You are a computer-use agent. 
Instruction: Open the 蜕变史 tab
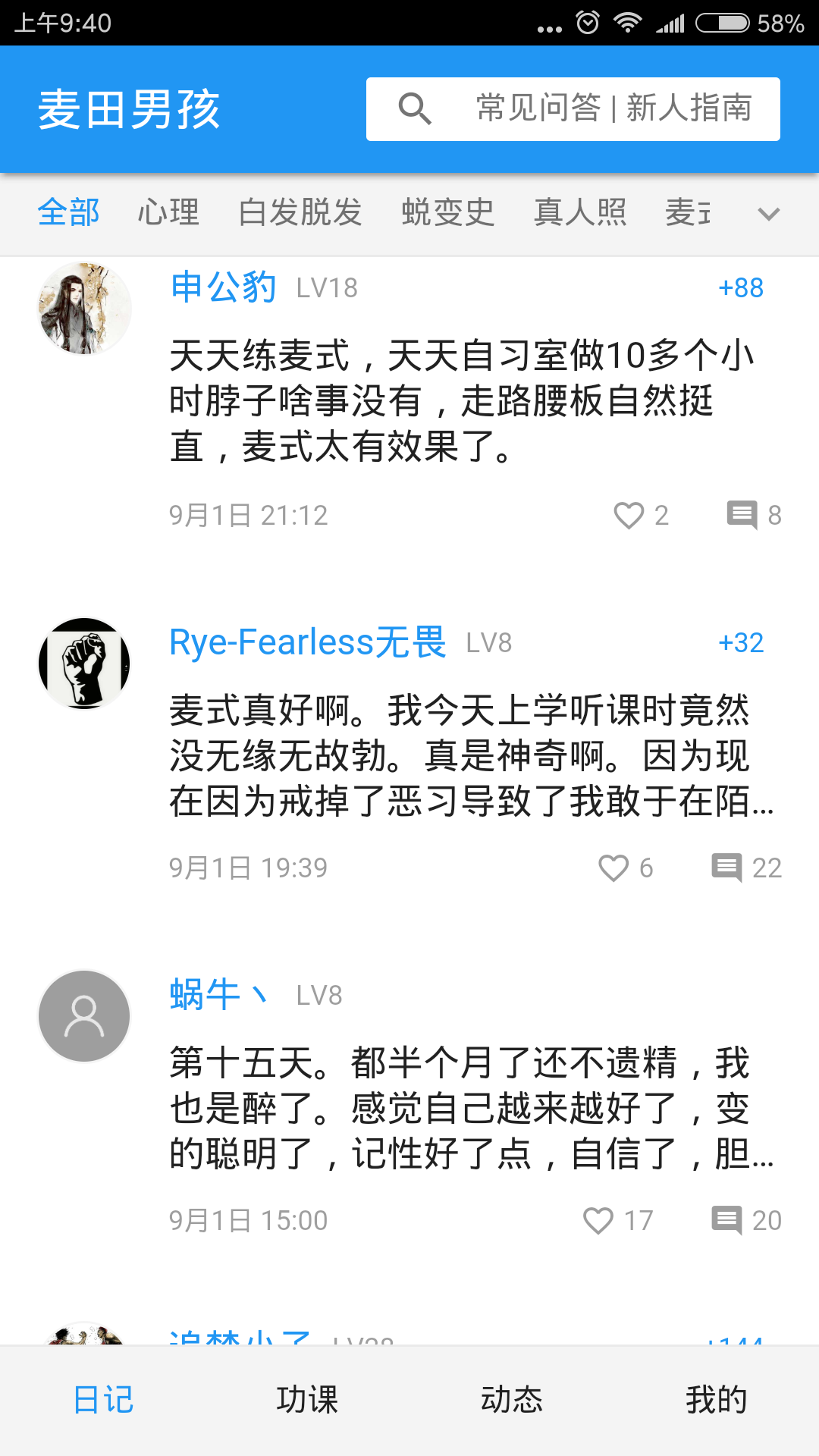click(x=448, y=212)
